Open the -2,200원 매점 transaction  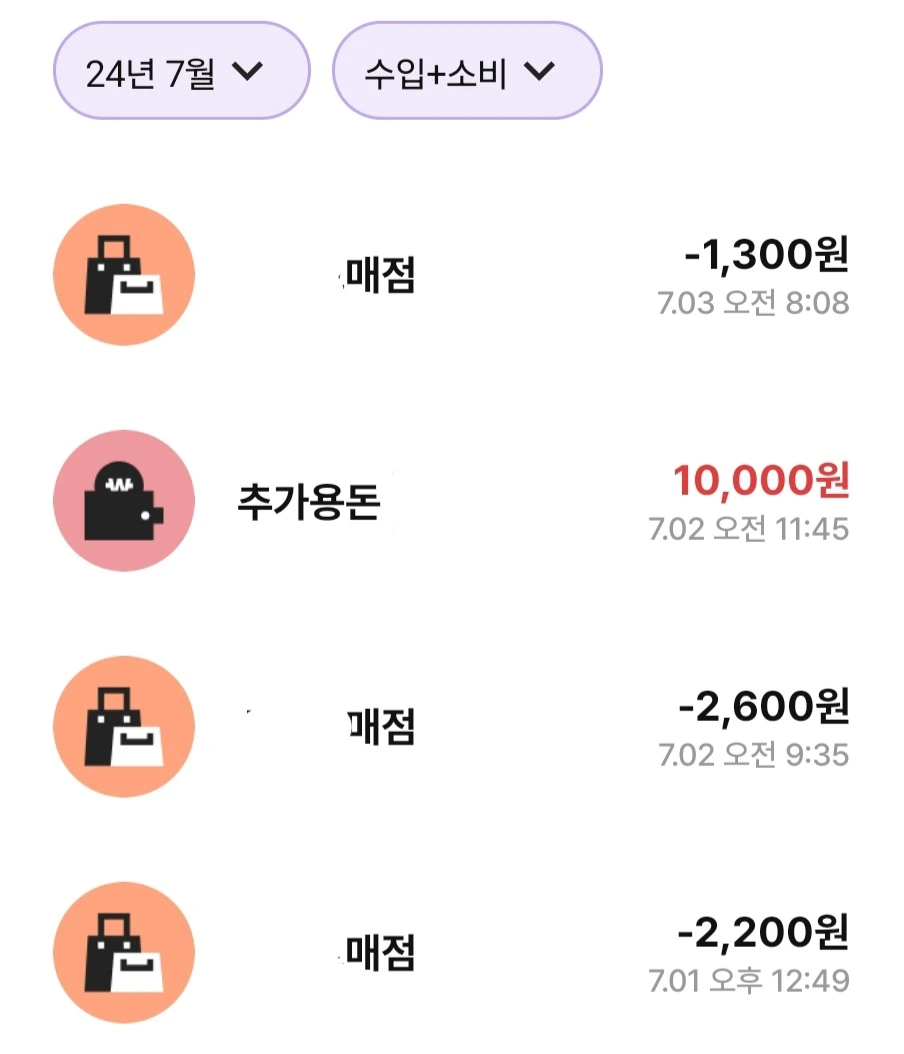(x=451, y=952)
